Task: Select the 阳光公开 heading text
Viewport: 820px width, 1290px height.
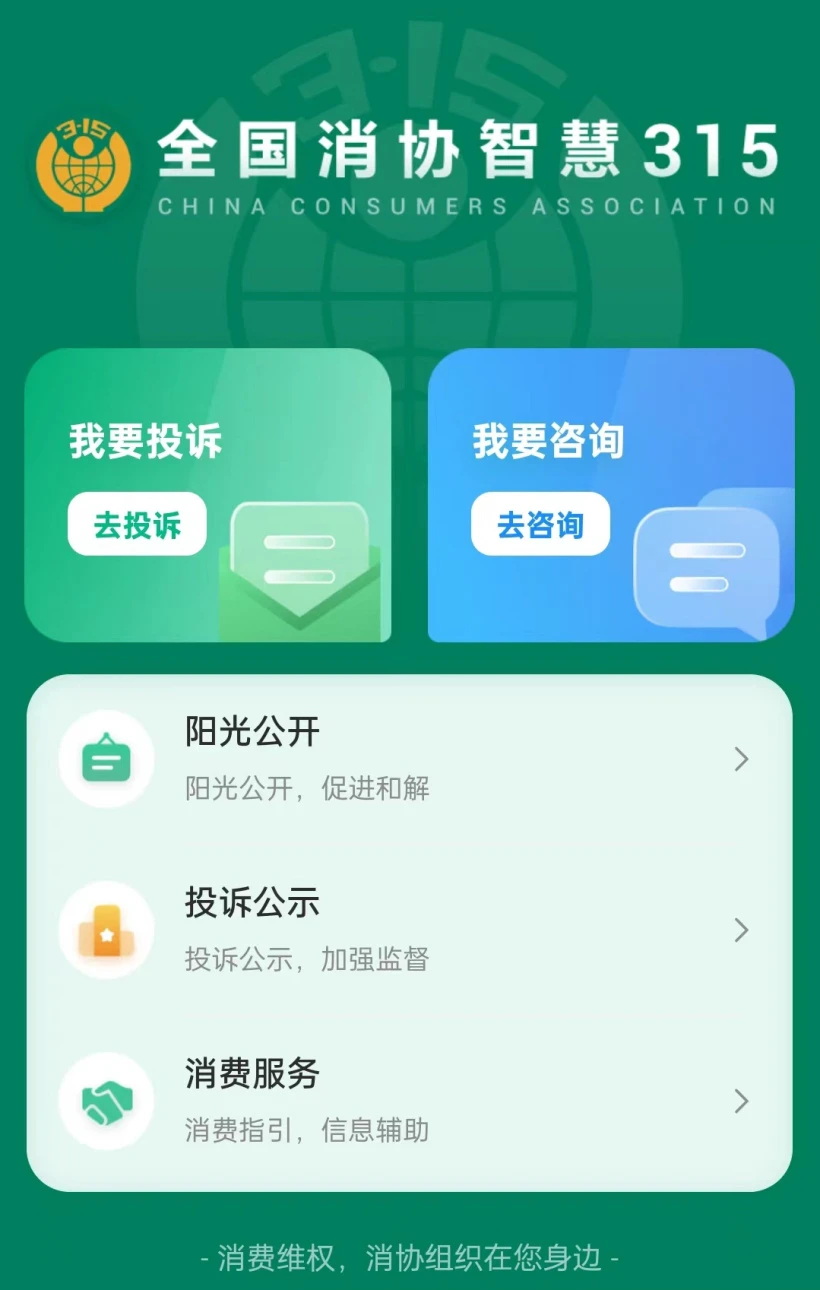Action: click(x=250, y=733)
